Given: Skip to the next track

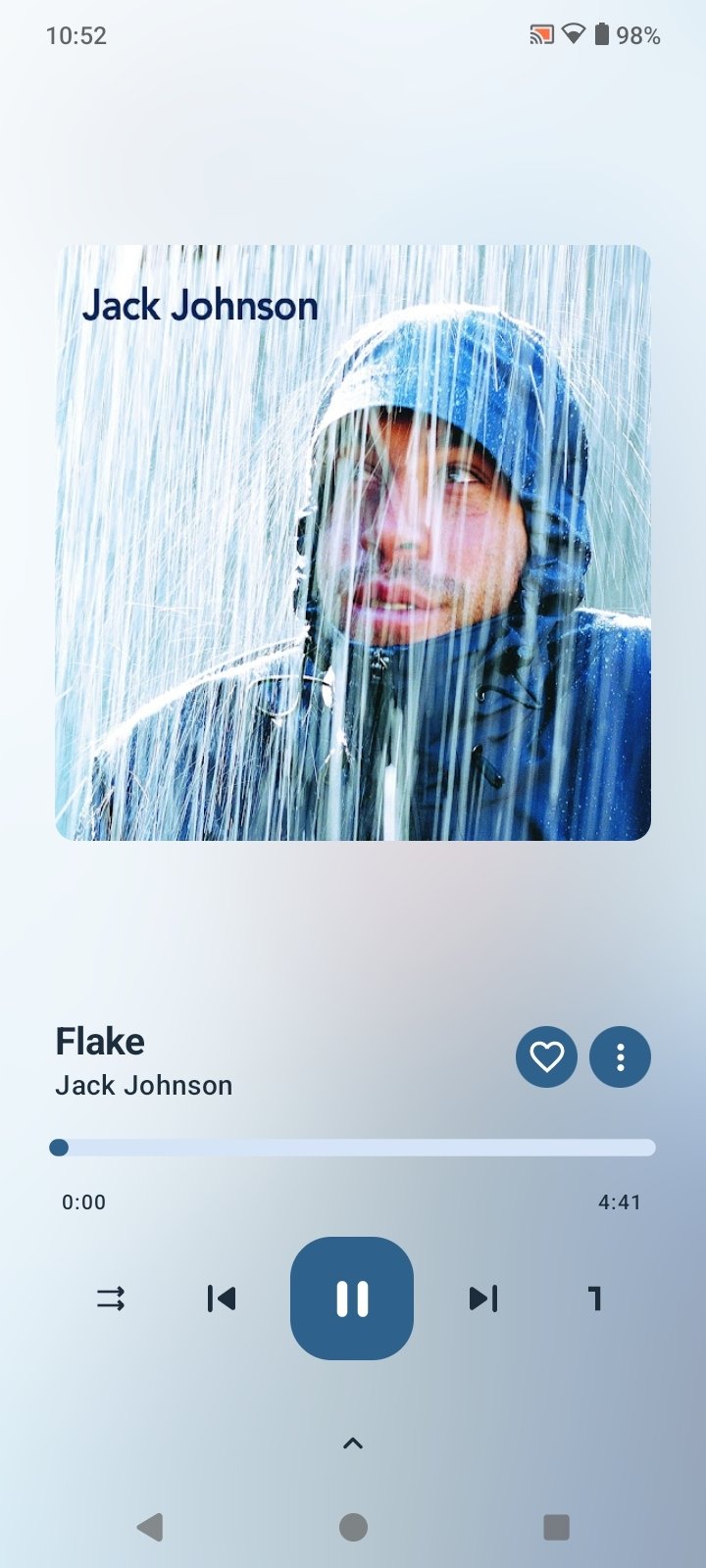Looking at the screenshot, I should coord(483,1298).
